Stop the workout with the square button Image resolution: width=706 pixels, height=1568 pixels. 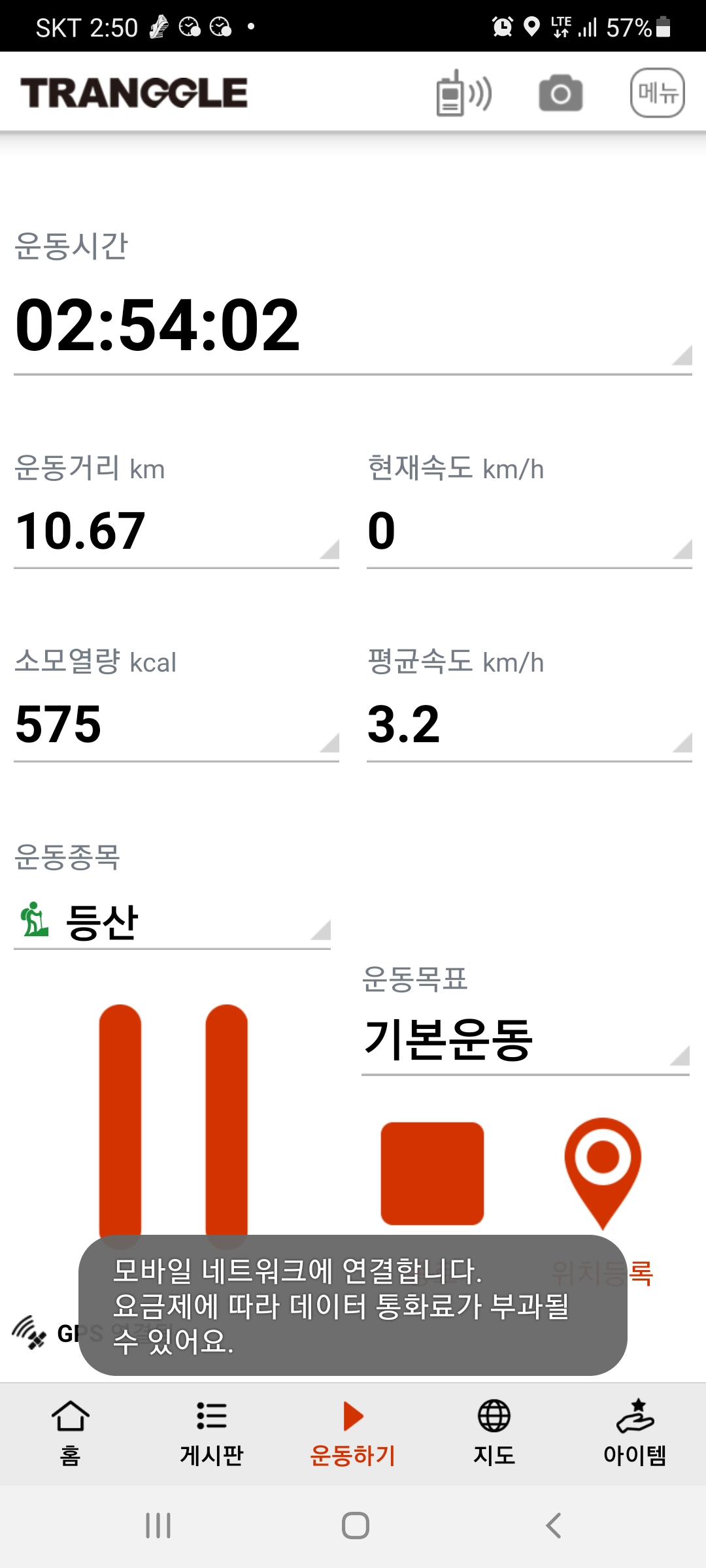click(x=432, y=1173)
